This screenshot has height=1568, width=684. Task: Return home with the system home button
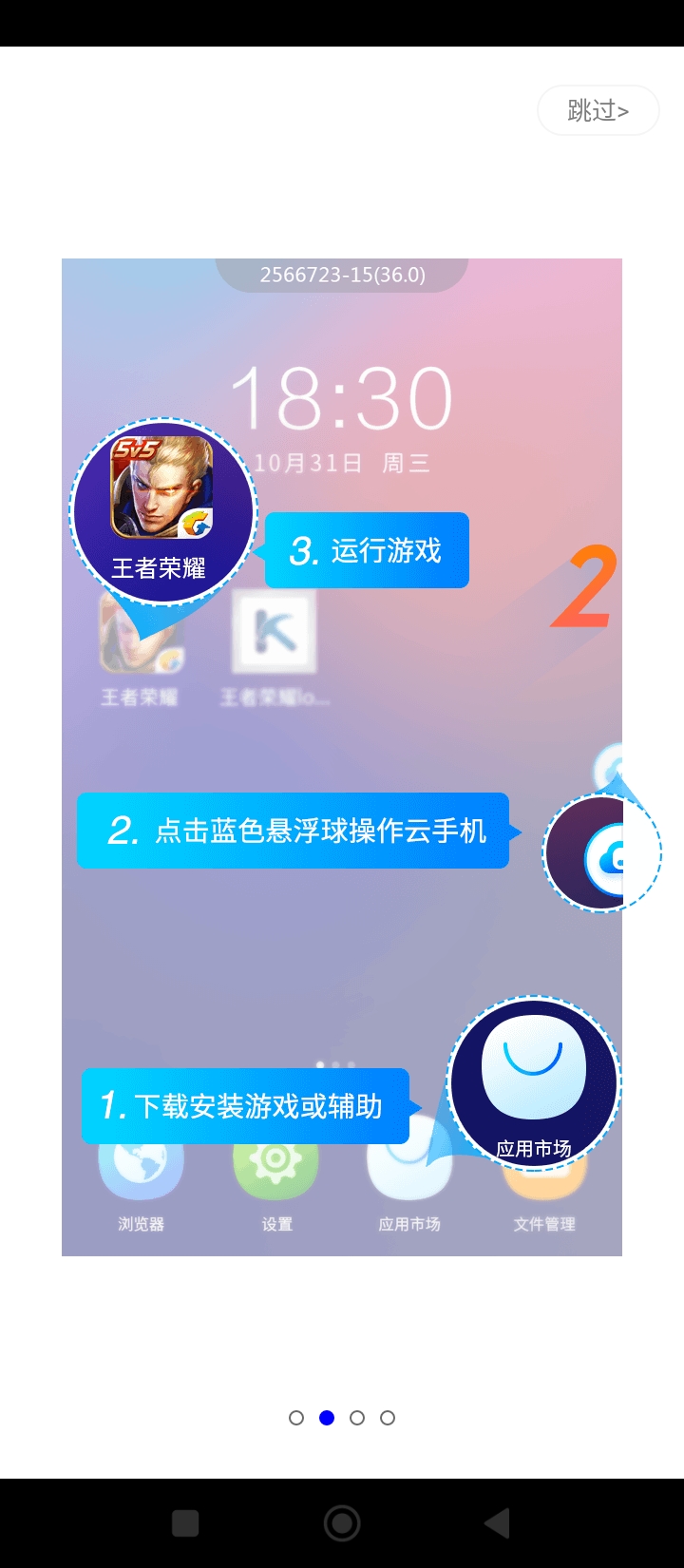[x=342, y=1523]
